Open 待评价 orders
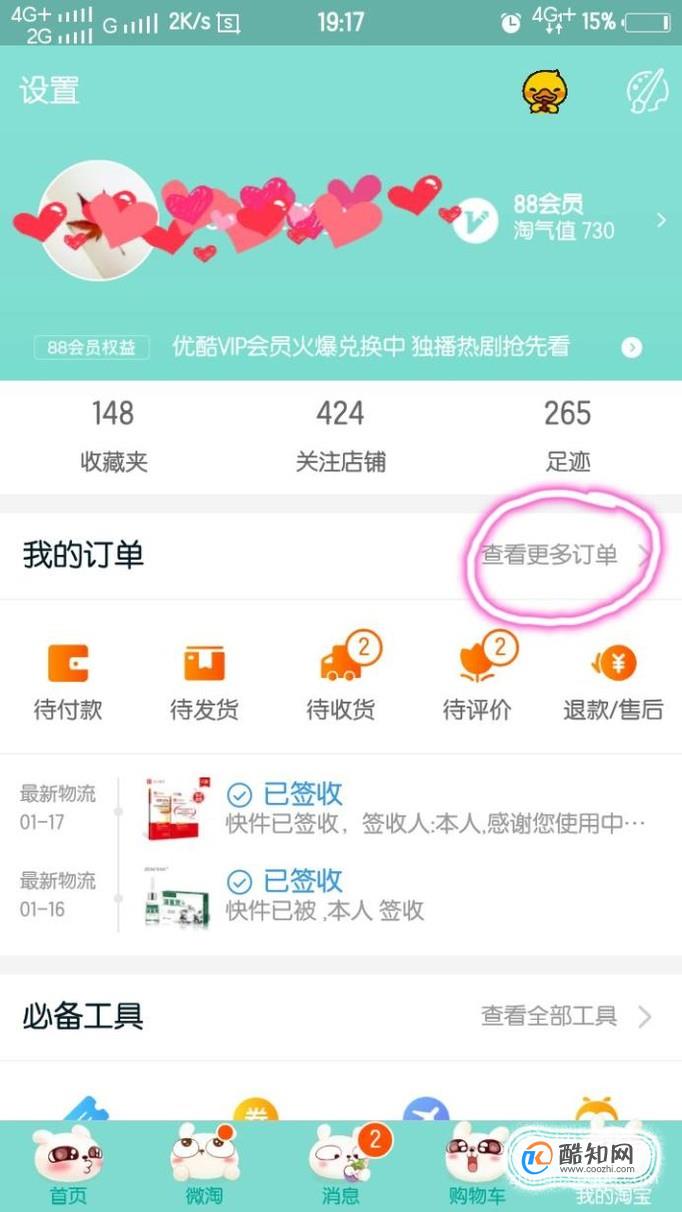Screen dimensions: 682x1212 [477, 681]
